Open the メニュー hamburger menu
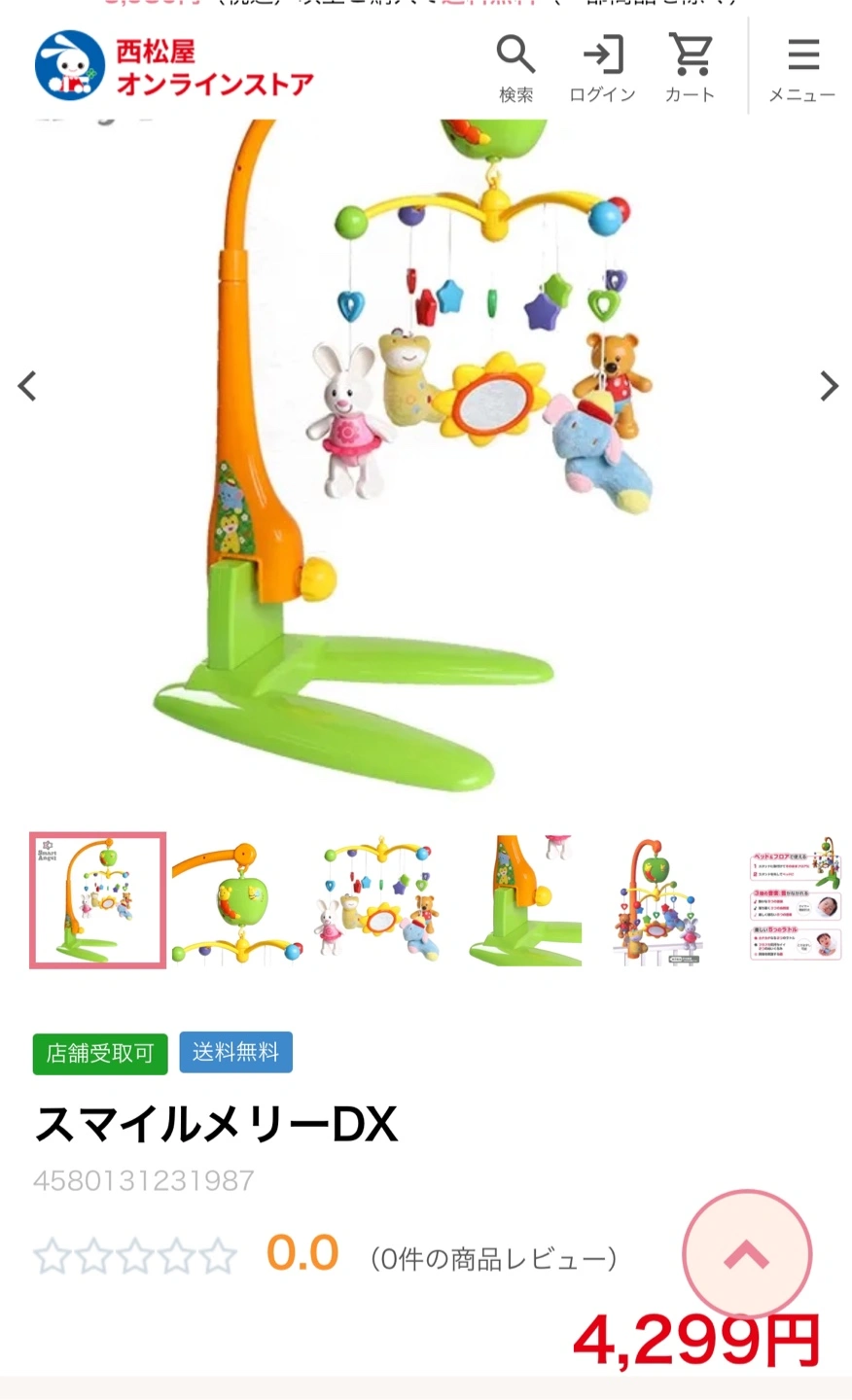 (802, 67)
